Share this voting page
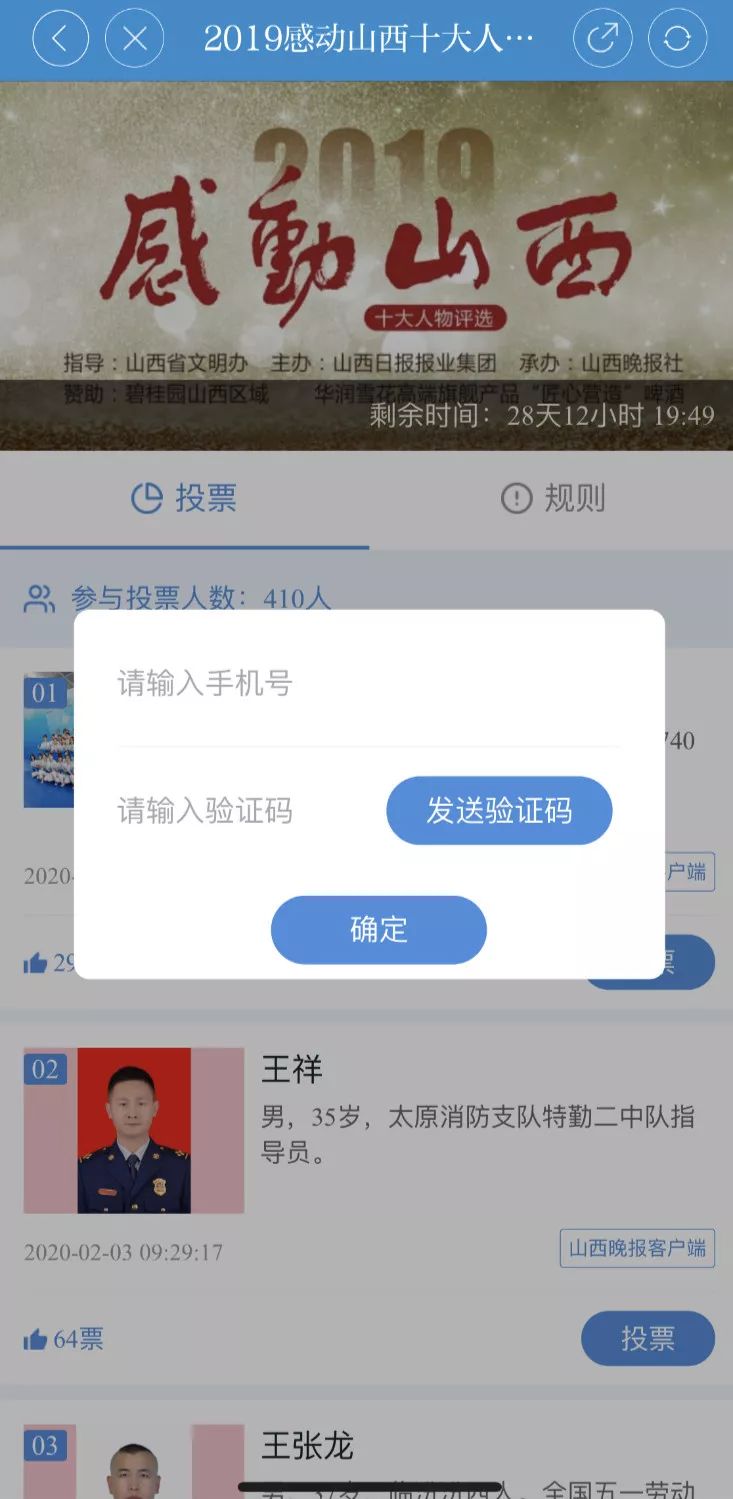Viewport: 733px width, 1499px height. pyautogui.click(x=602, y=39)
